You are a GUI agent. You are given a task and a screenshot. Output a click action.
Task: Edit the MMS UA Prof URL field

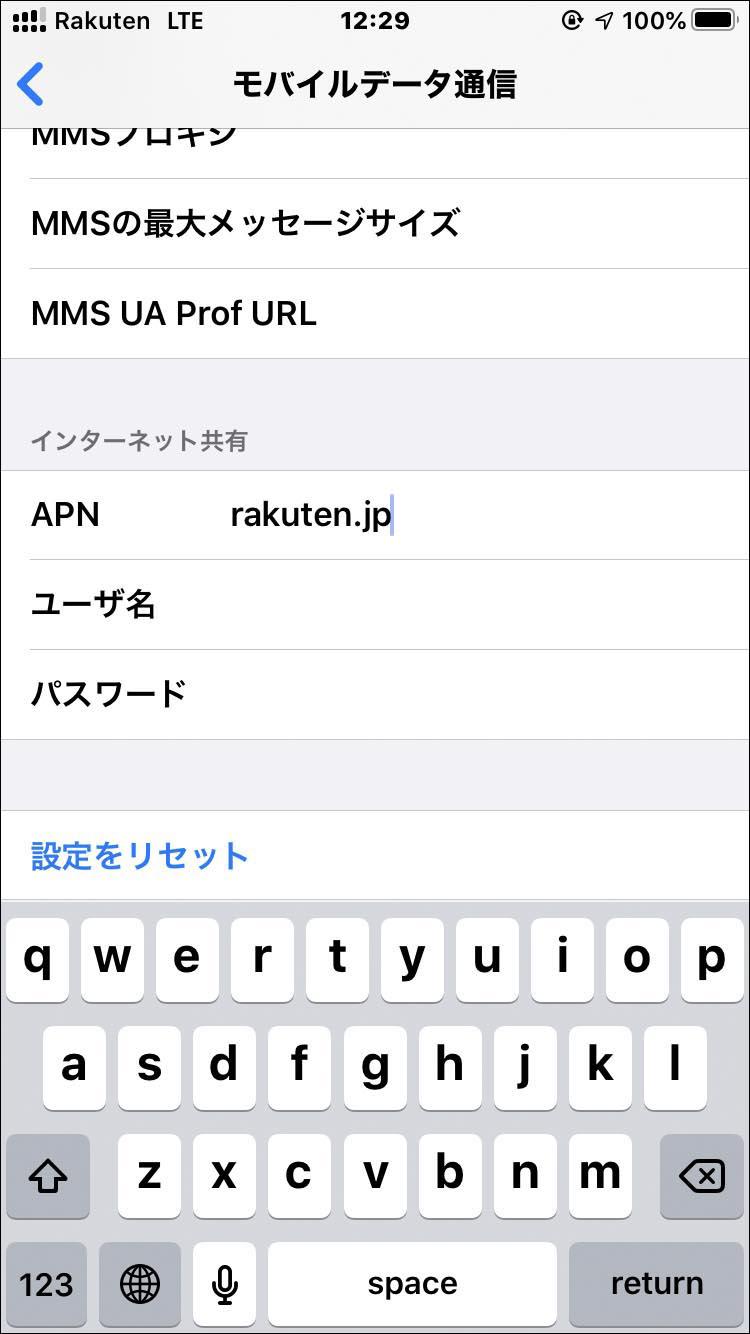pyautogui.click(x=375, y=314)
